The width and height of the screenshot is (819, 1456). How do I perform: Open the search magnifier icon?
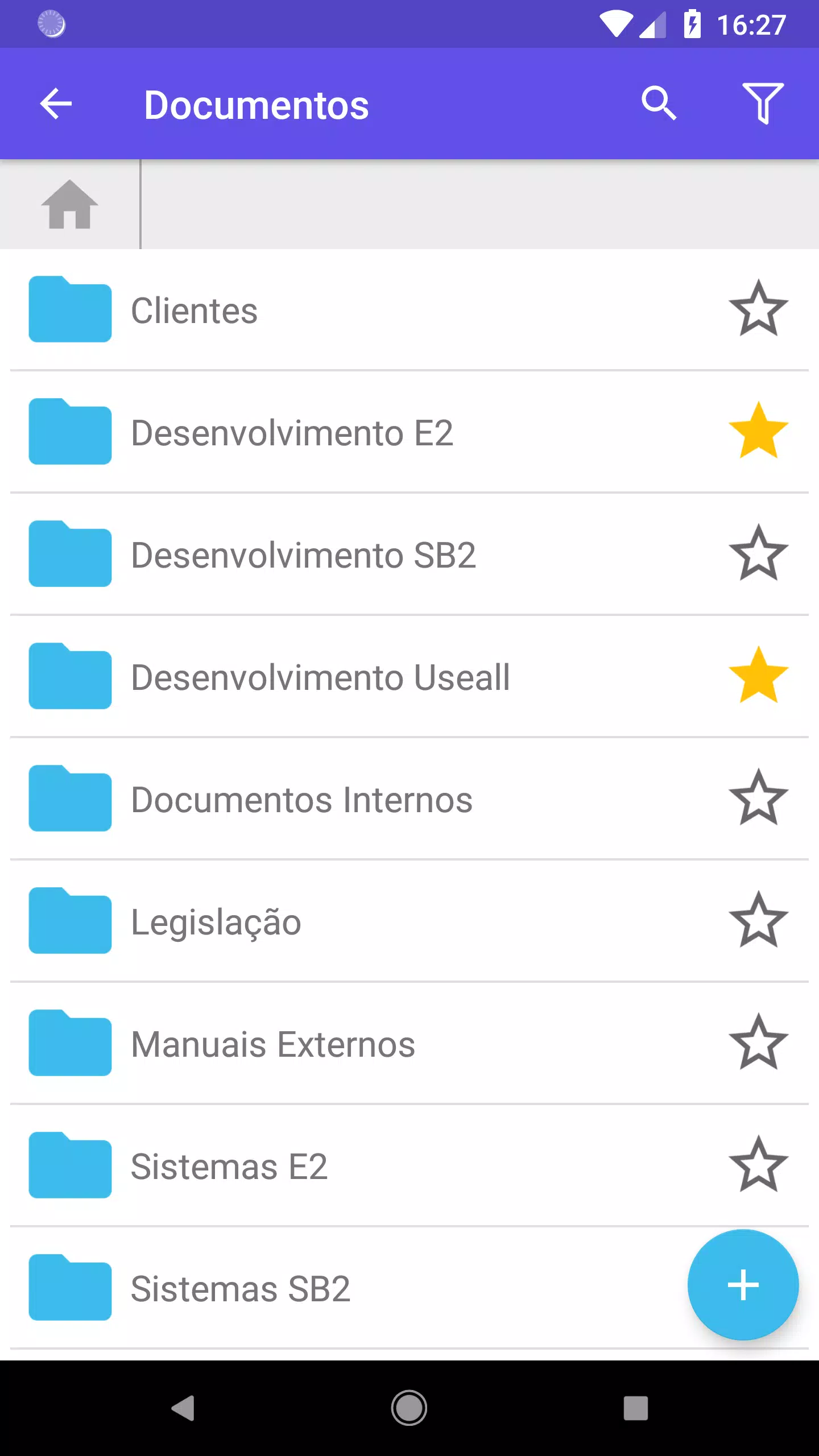pyautogui.click(x=659, y=104)
